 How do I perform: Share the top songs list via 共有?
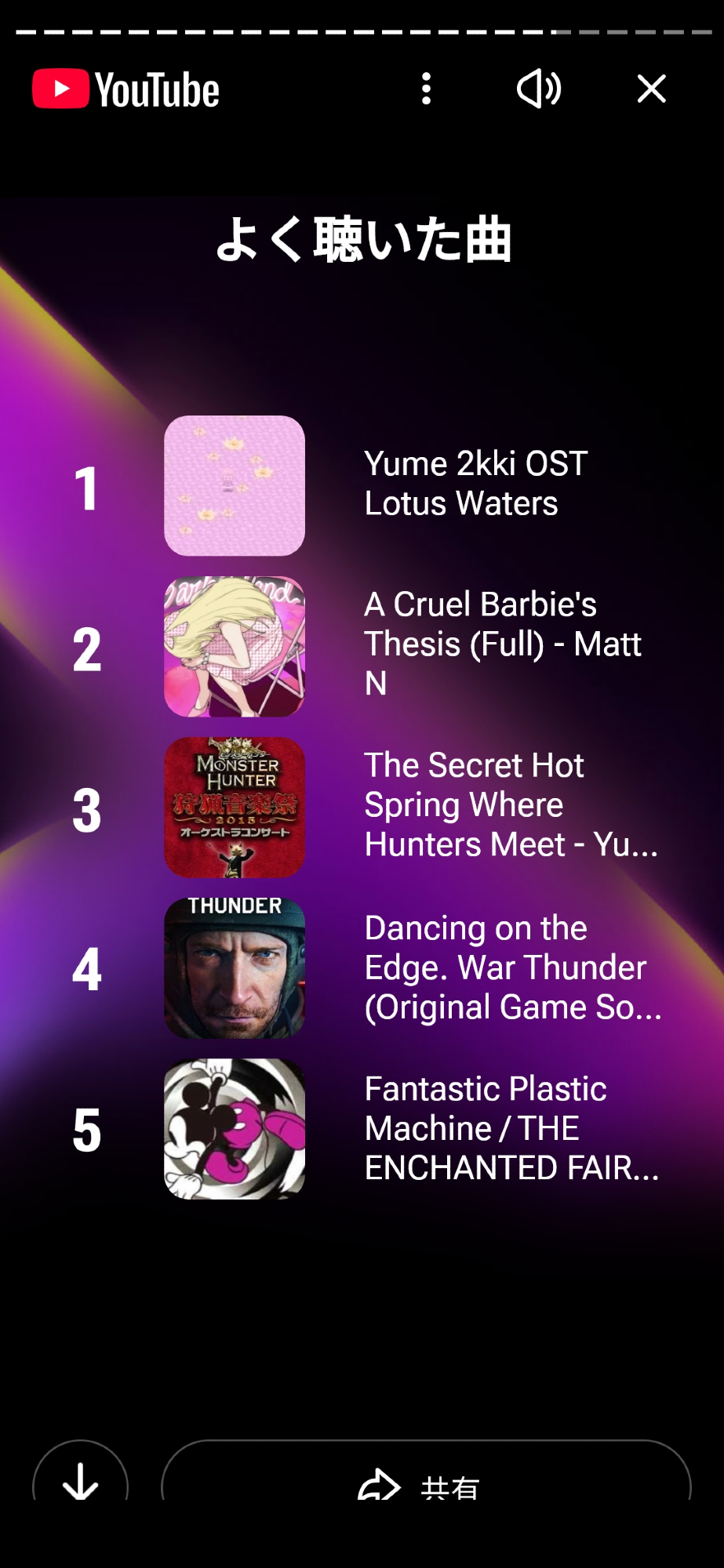point(425,1482)
